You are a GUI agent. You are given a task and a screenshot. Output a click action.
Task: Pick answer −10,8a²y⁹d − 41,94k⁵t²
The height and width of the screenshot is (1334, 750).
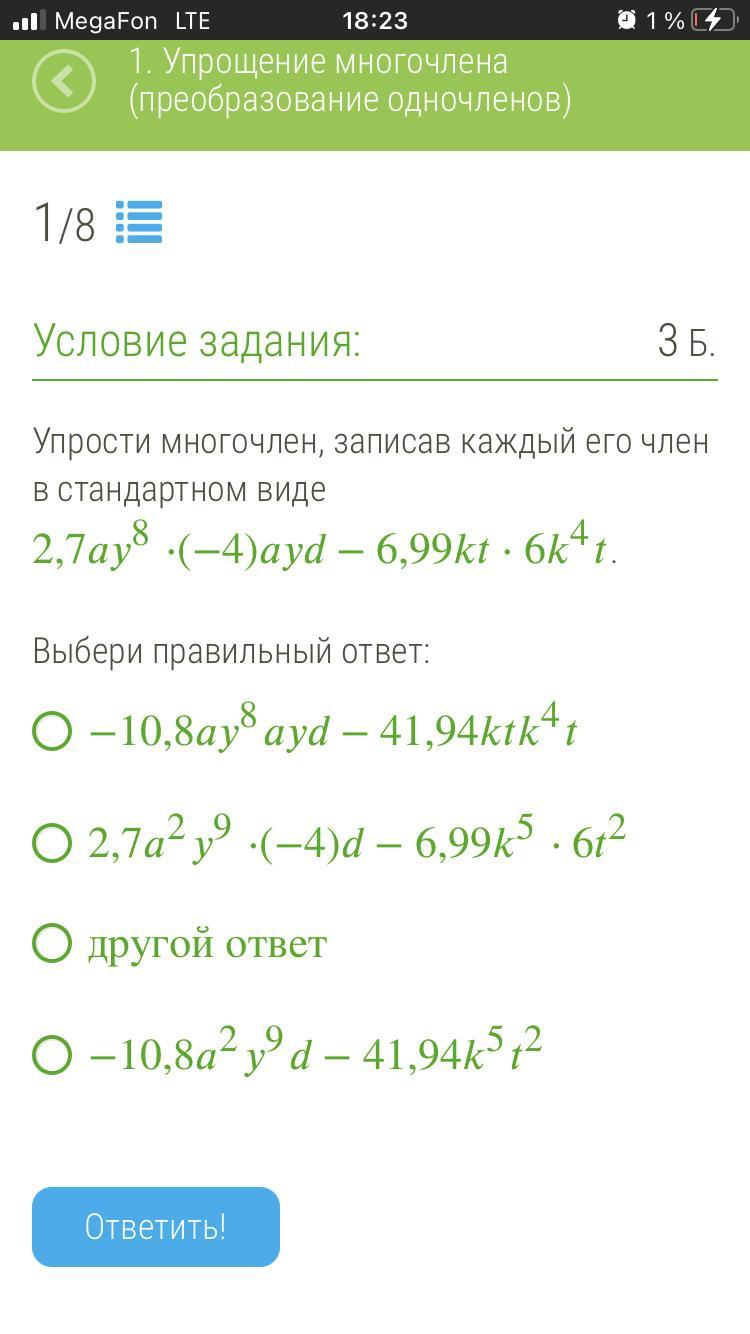(x=52, y=1054)
